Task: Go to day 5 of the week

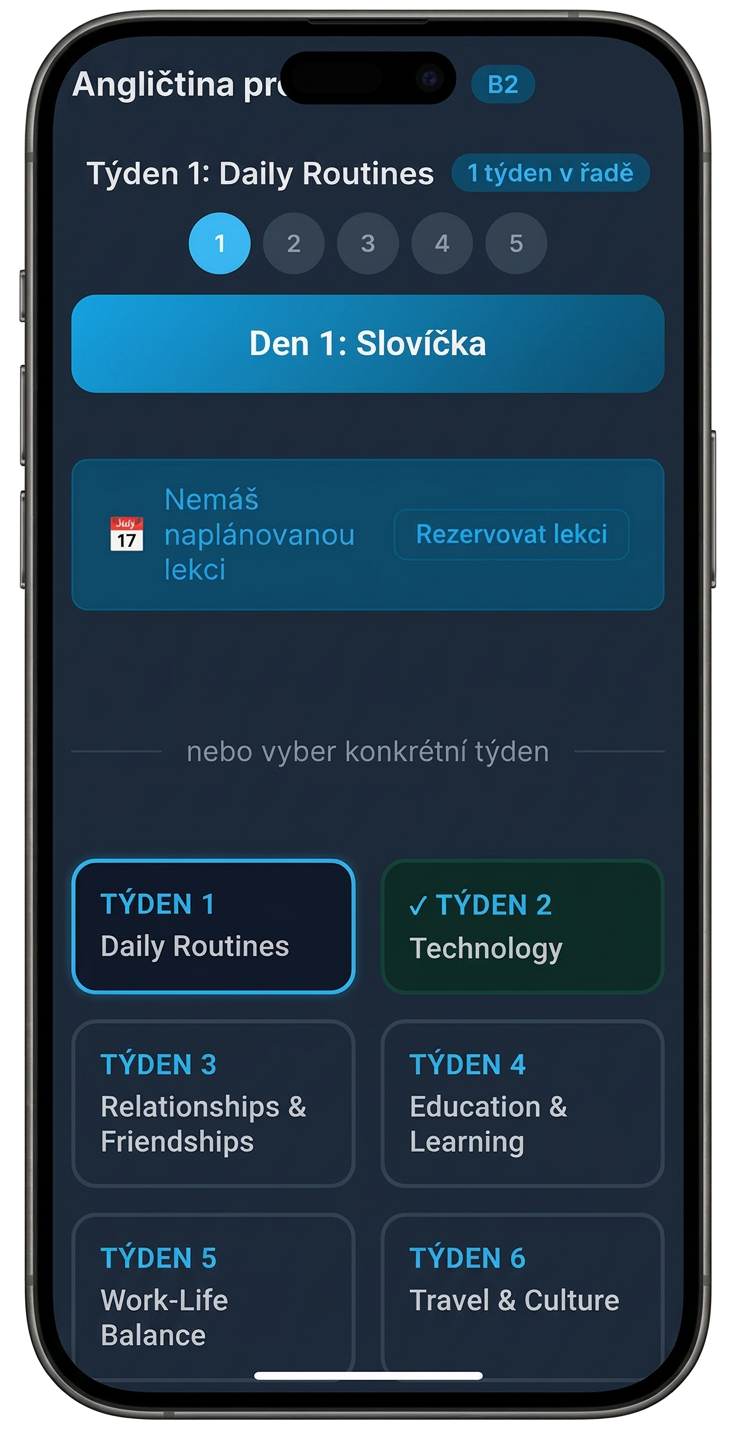Action: (x=516, y=243)
